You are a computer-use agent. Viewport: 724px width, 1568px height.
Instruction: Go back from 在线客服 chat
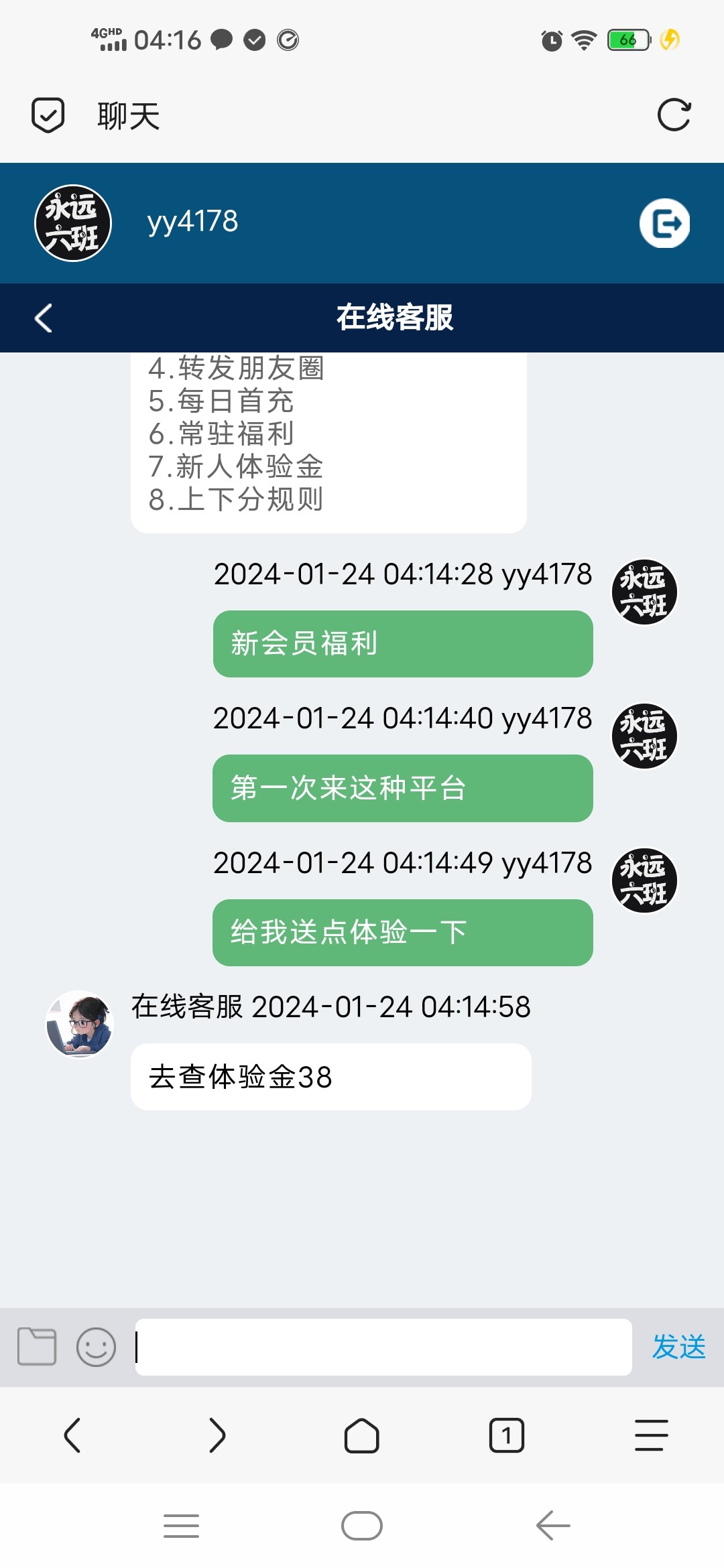click(x=44, y=318)
